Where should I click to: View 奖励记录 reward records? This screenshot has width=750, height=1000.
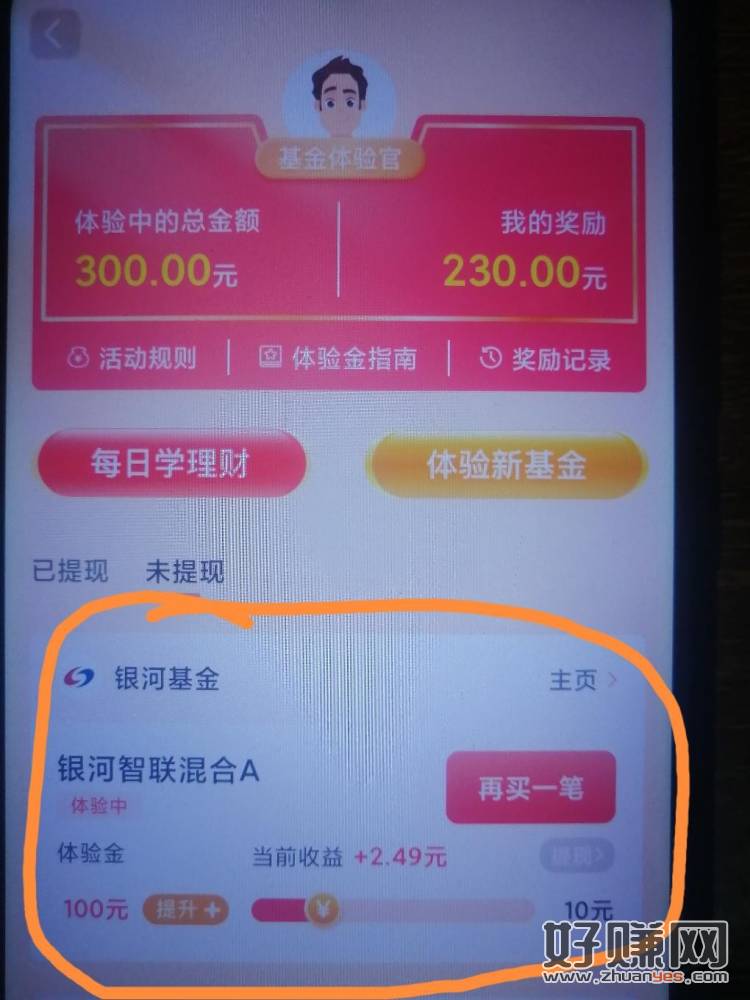click(x=546, y=359)
